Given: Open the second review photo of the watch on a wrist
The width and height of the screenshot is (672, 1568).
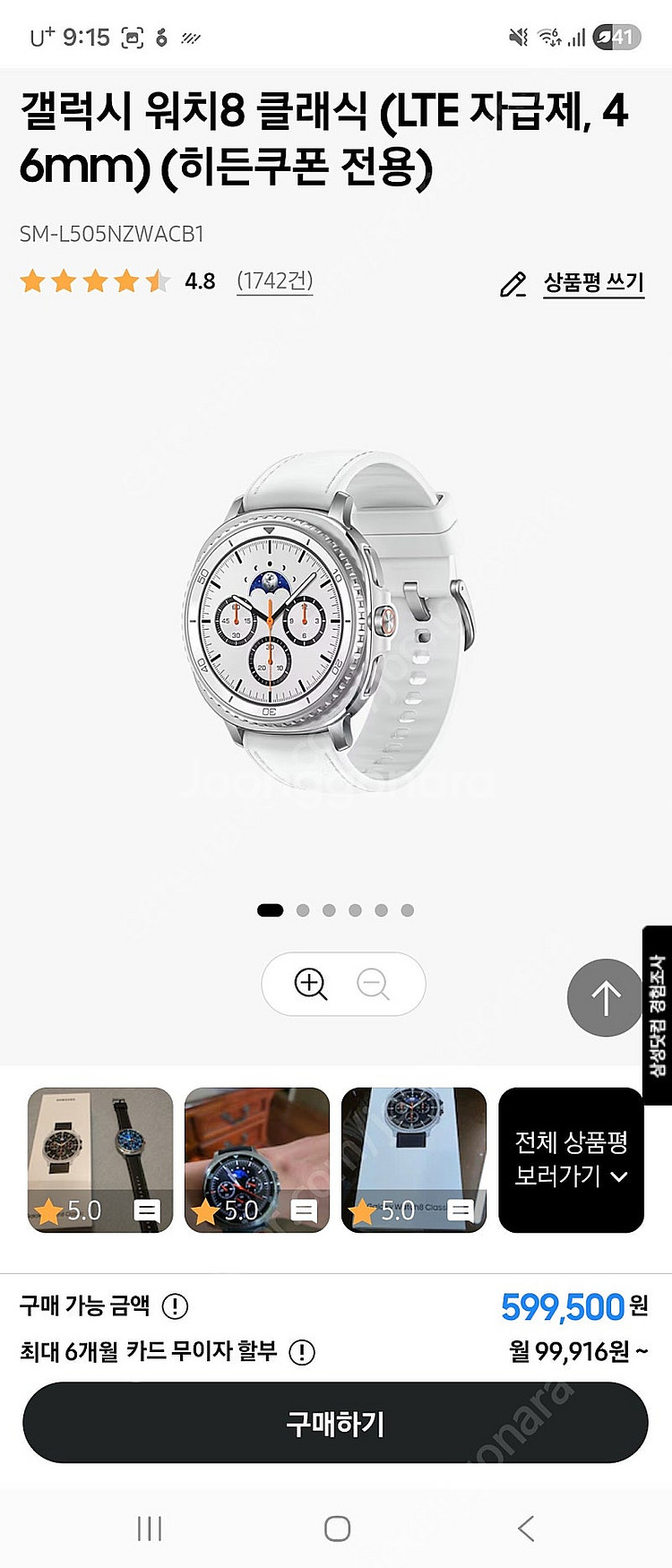Looking at the screenshot, I should click(257, 1159).
